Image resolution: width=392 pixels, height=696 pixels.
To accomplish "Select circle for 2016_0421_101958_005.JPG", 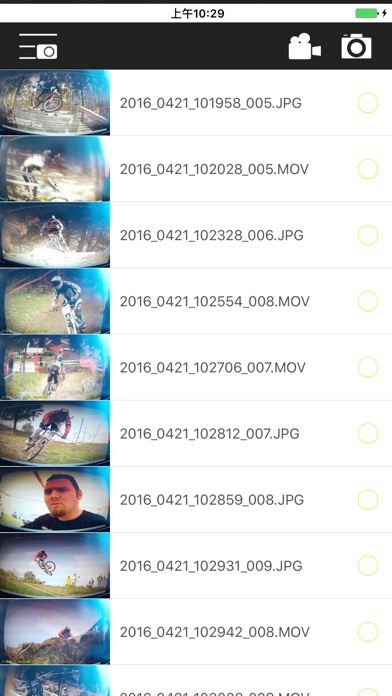I will [368, 103].
